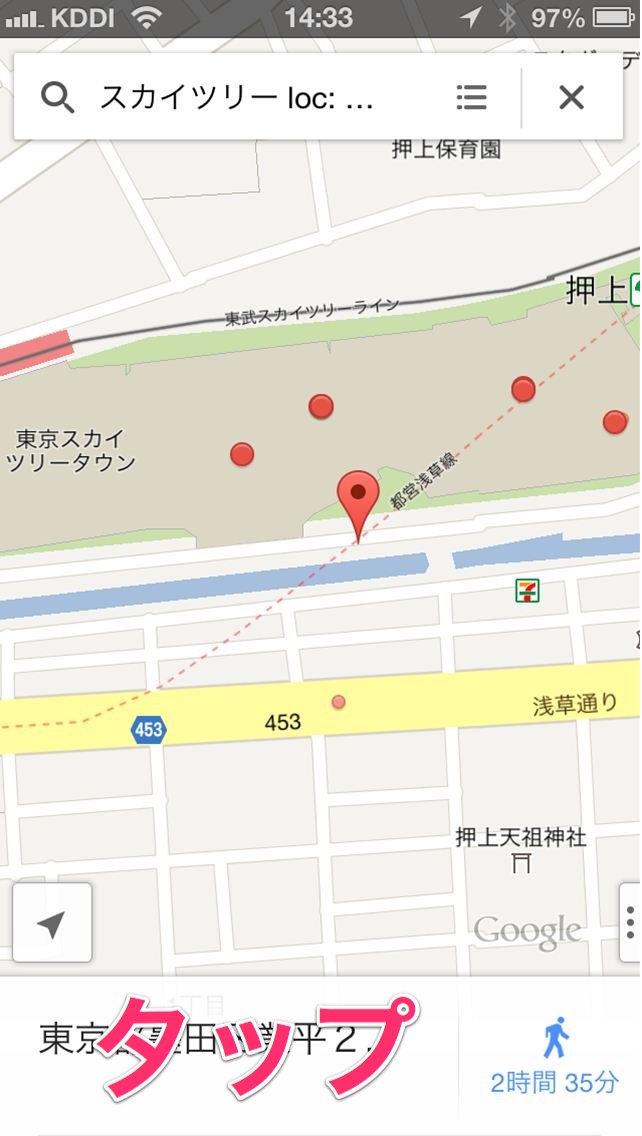Tap the 7-Eleven store marker on map
Image resolution: width=642 pixels, height=1136 pixels.
point(527,590)
